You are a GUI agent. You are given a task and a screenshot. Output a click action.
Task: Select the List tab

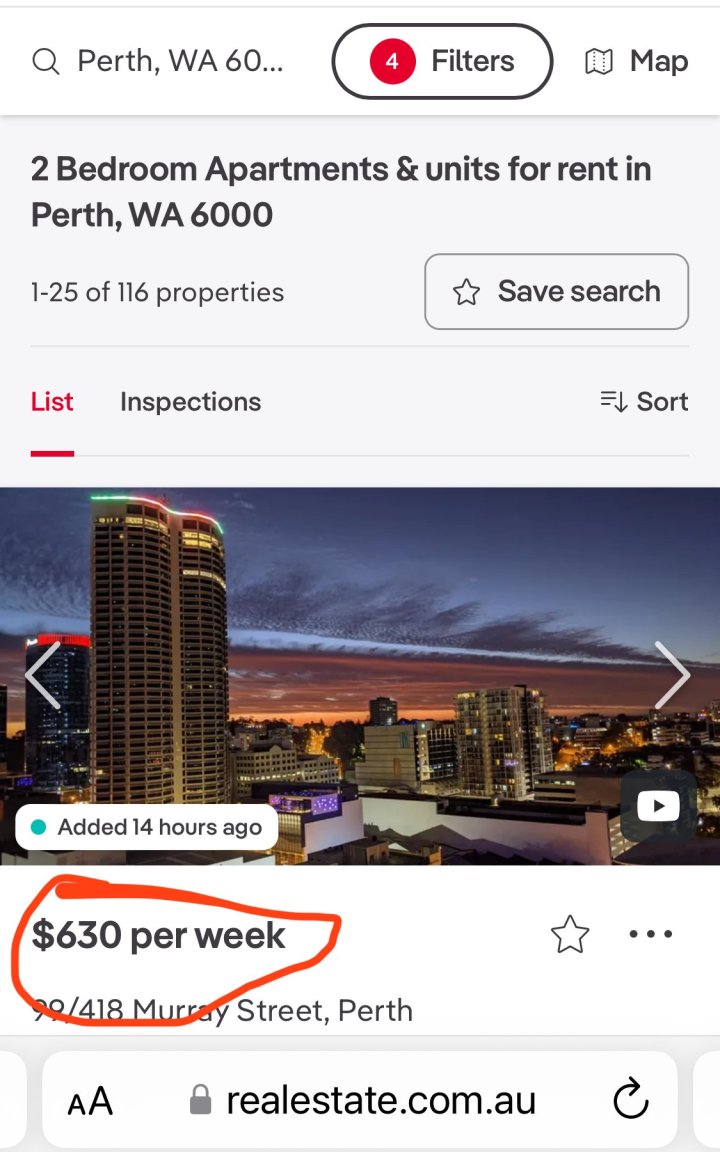pyautogui.click(x=52, y=402)
